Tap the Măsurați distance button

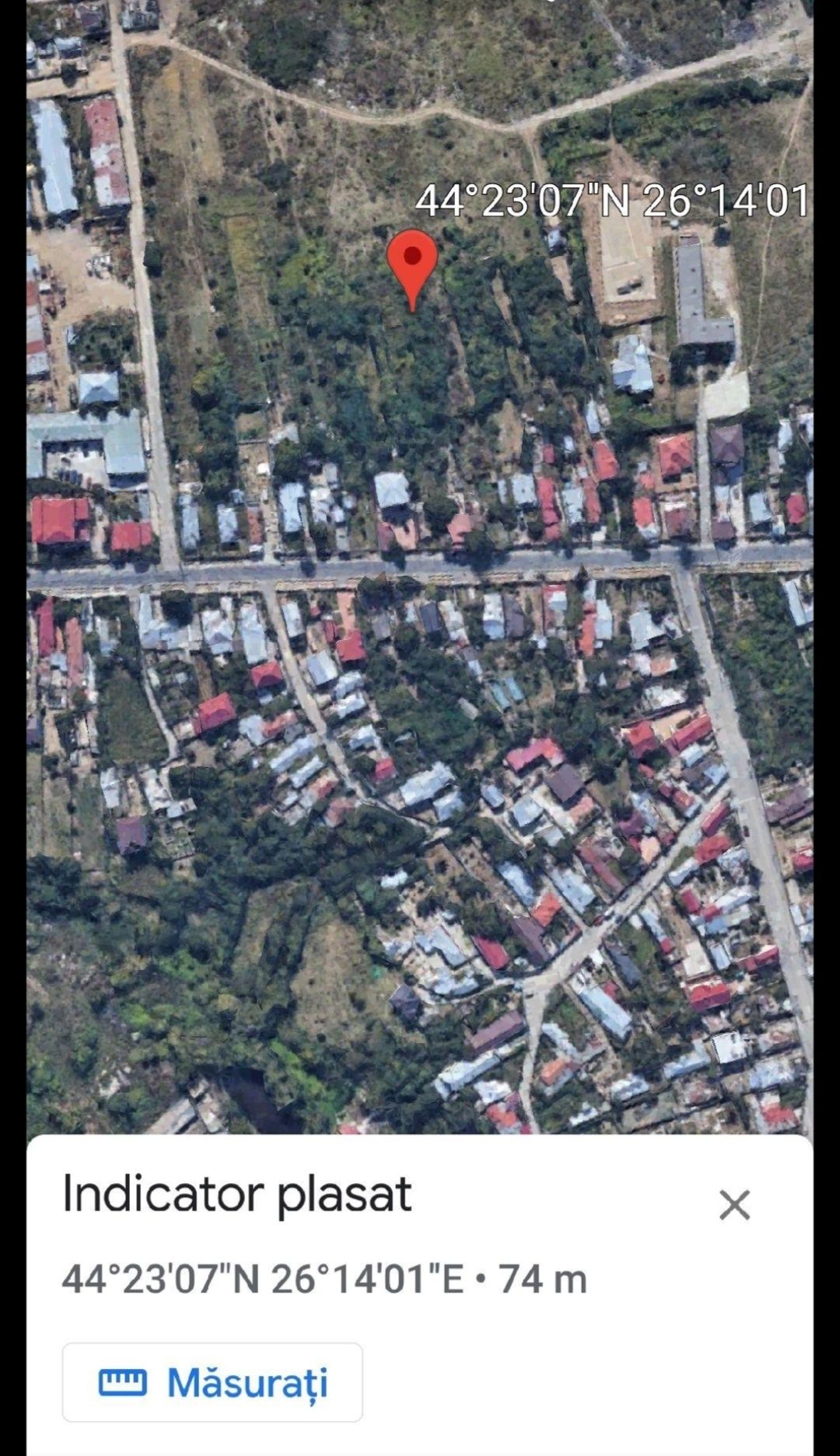pos(212,1382)
